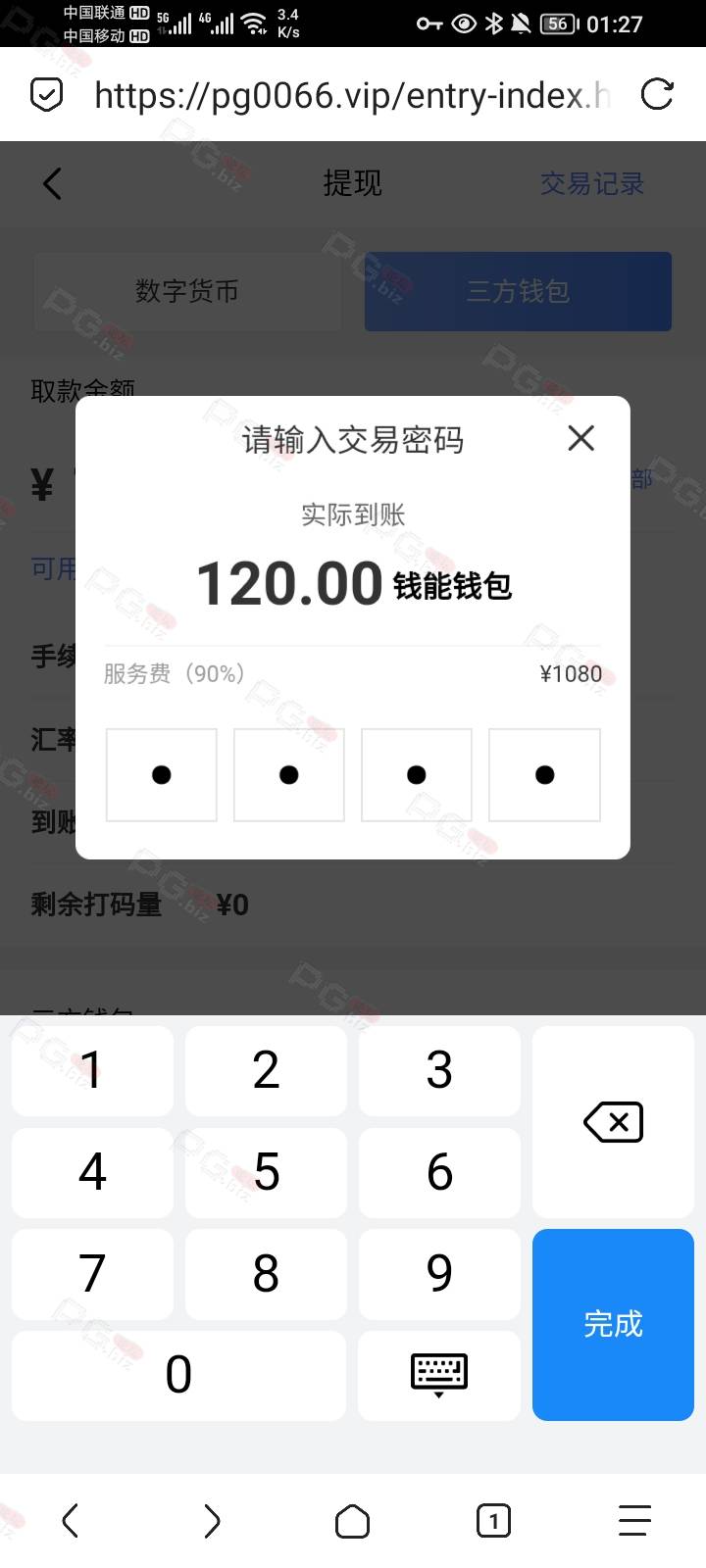Reload the page in the browser
The height and width of the screenshot is (1568, 706).
656,95
